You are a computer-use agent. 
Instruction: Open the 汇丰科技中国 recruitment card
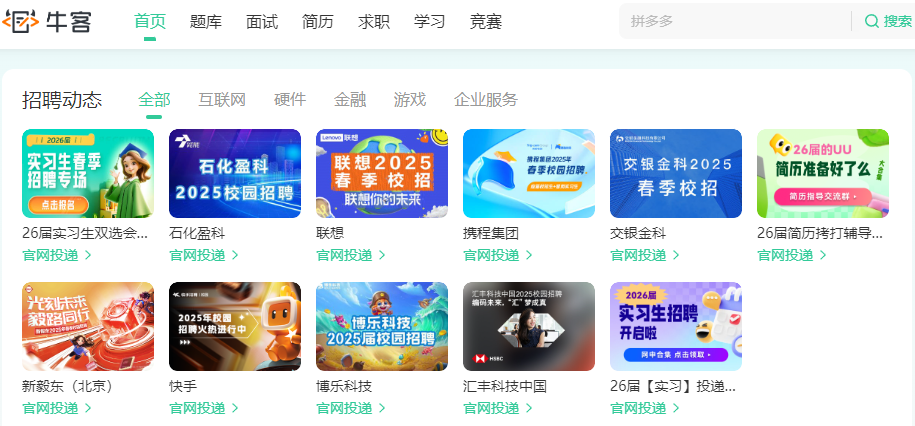coord(529,326)
